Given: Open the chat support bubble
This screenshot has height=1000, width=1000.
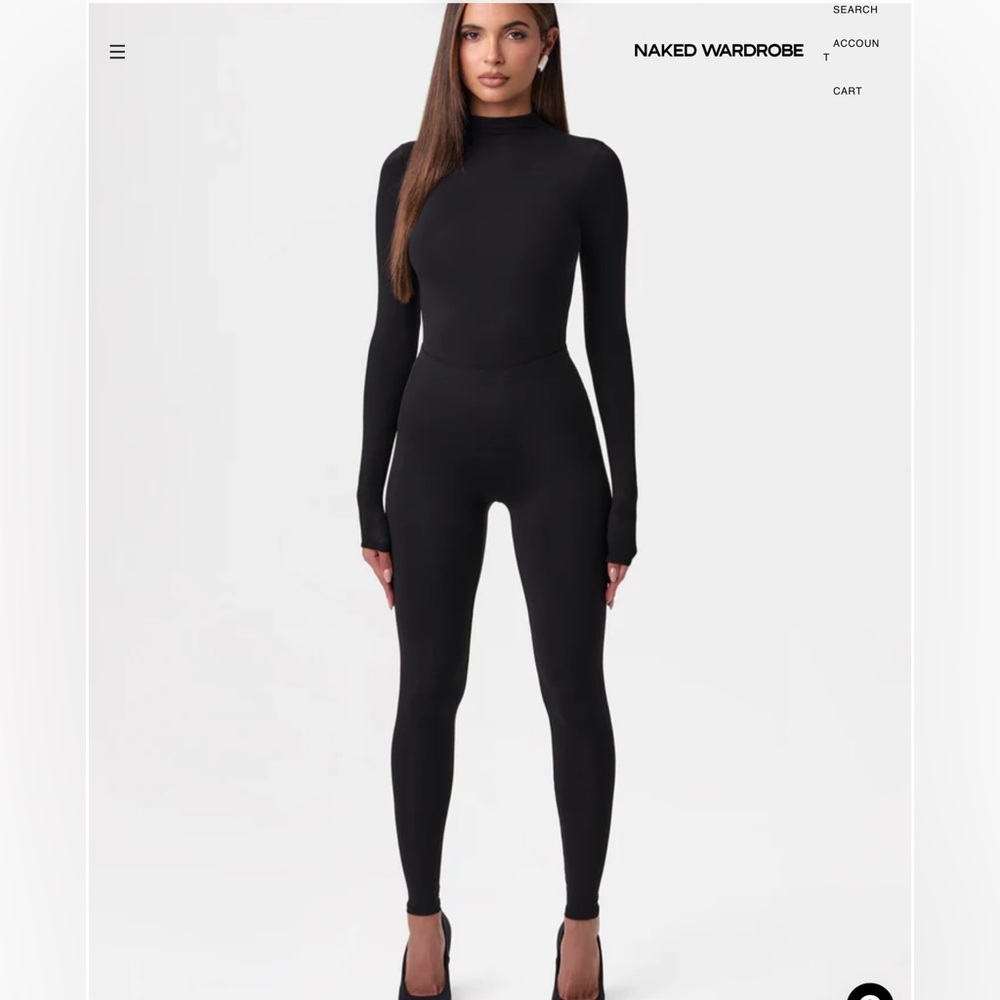Looking at the screenshot, I should 870,993.
